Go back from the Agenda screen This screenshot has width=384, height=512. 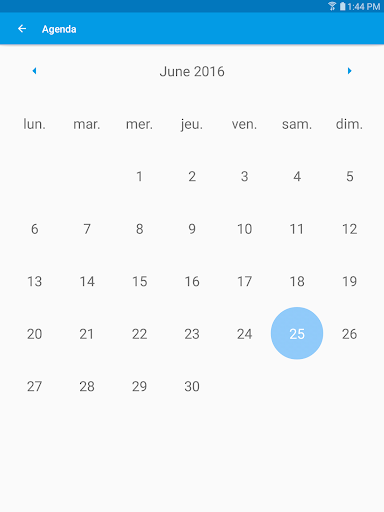click(22, 29)
